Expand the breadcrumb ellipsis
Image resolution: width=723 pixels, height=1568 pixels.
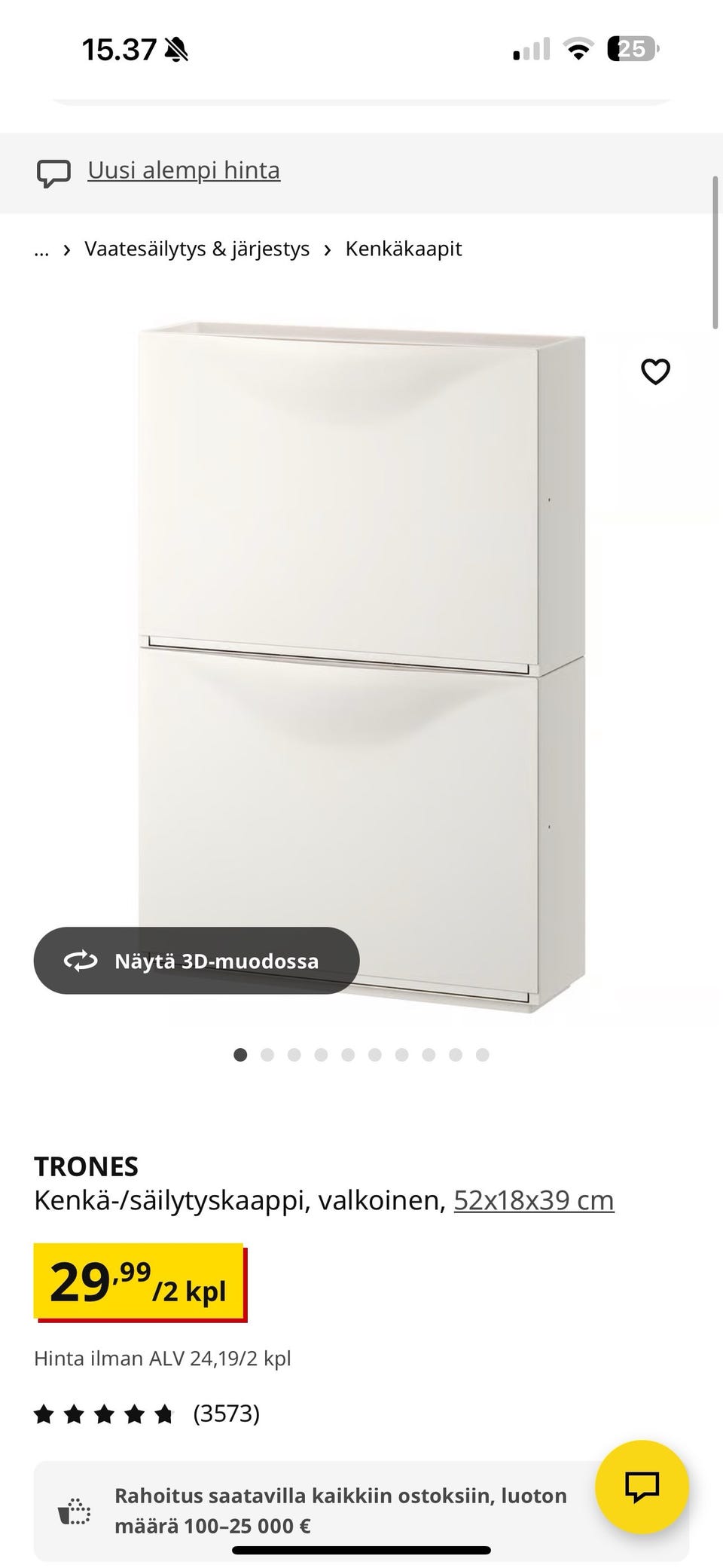(41, 249)
